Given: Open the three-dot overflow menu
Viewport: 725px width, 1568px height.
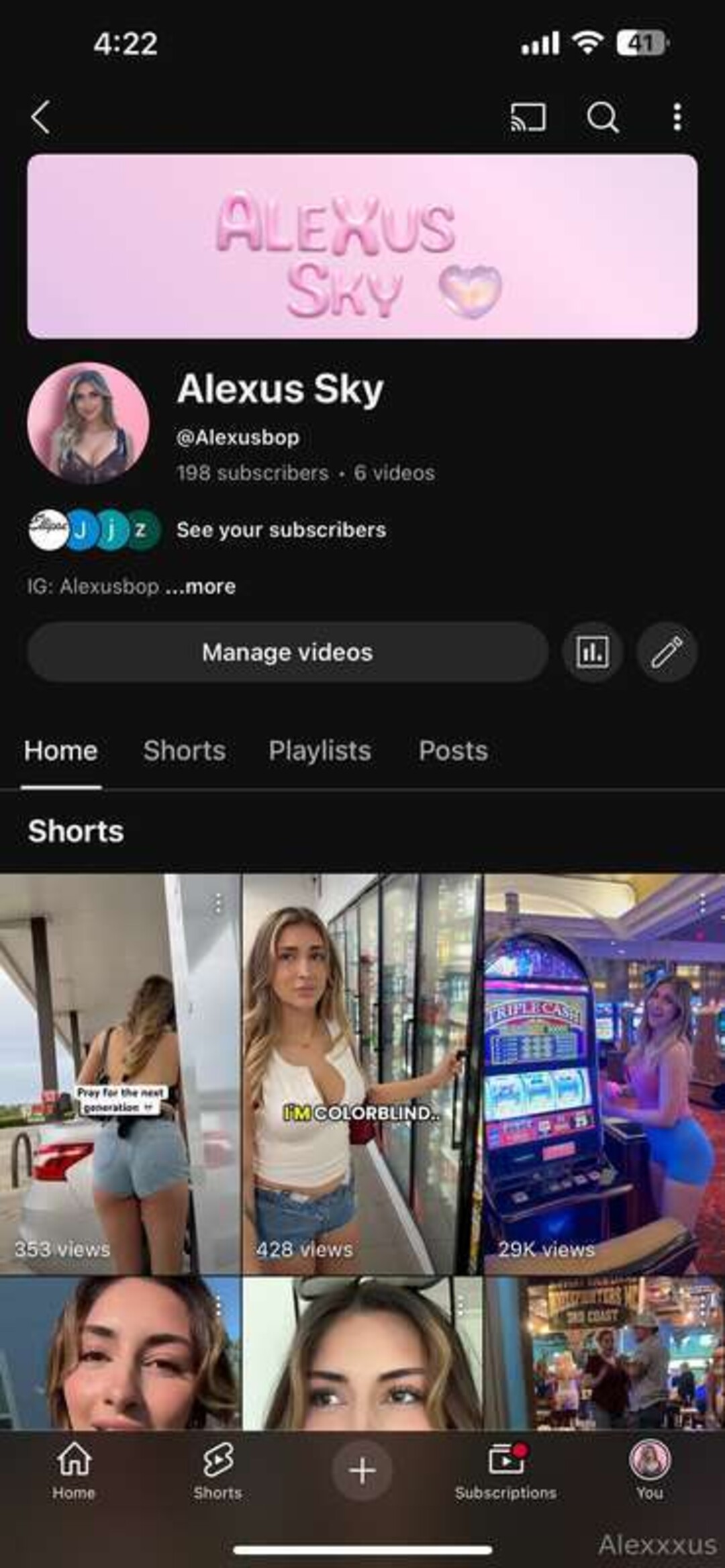Looking at the screenshot, I should click(x=677, y=118).
